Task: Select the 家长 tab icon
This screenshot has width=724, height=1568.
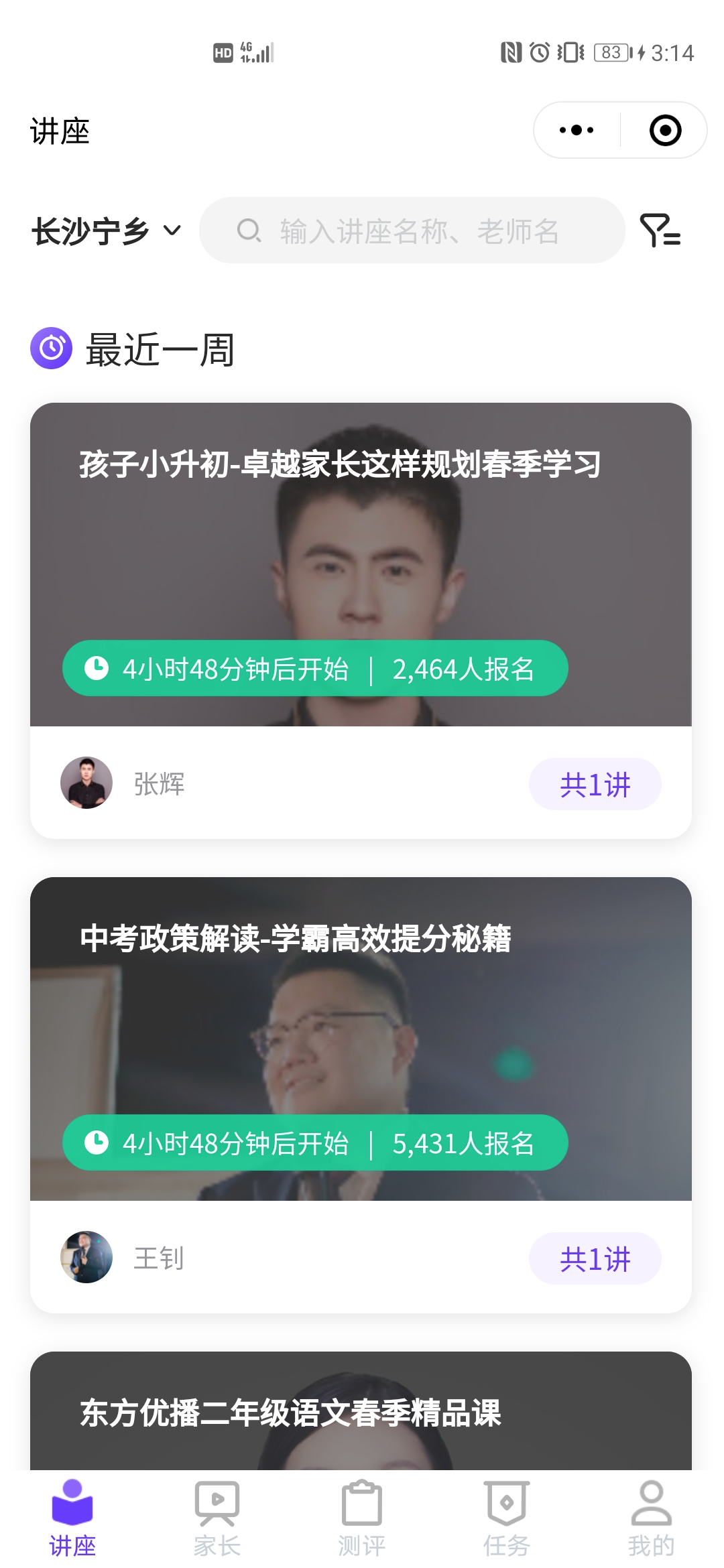Action: (218, 1504)
